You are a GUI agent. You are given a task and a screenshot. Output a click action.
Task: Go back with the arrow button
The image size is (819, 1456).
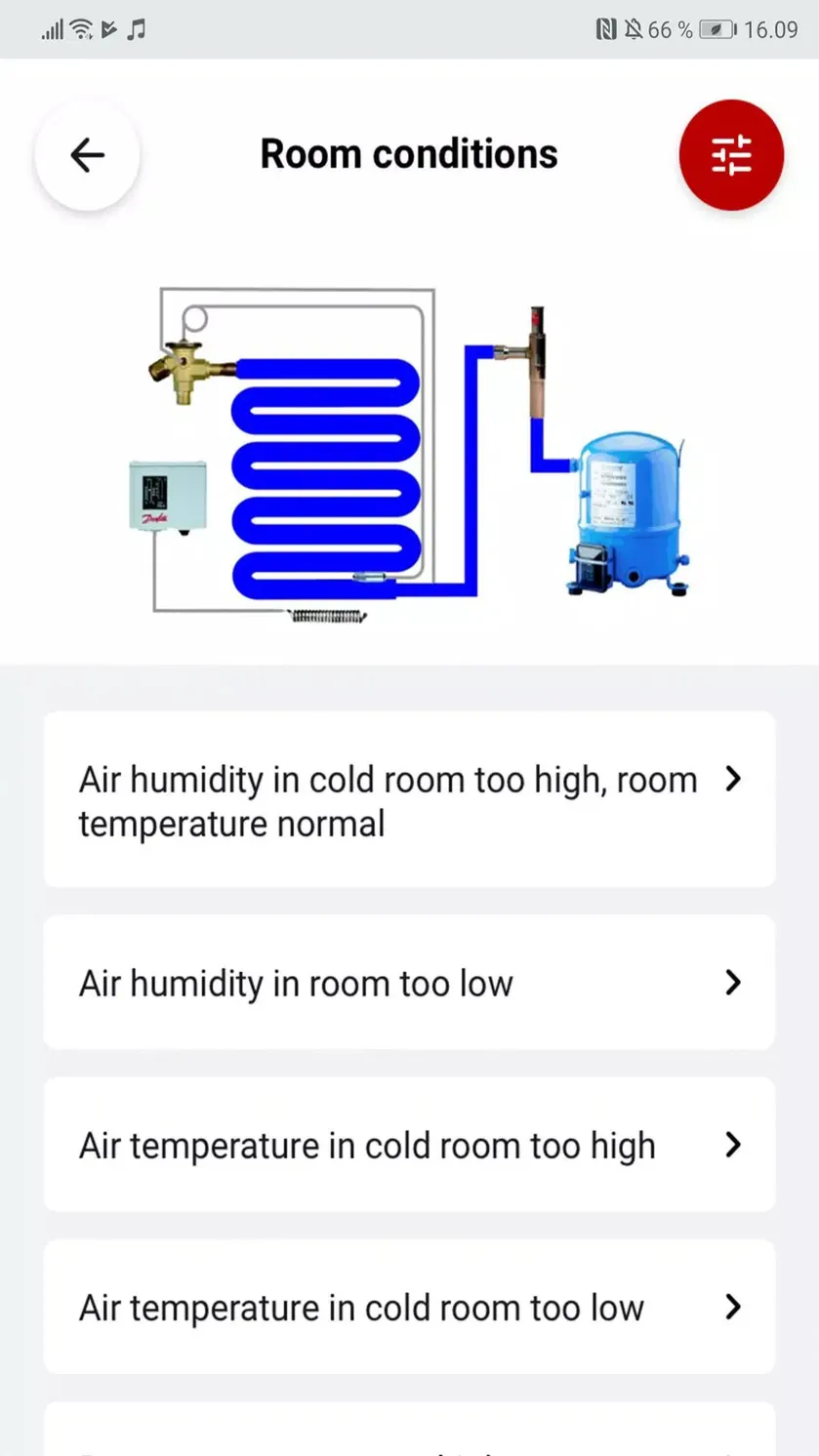87,154
